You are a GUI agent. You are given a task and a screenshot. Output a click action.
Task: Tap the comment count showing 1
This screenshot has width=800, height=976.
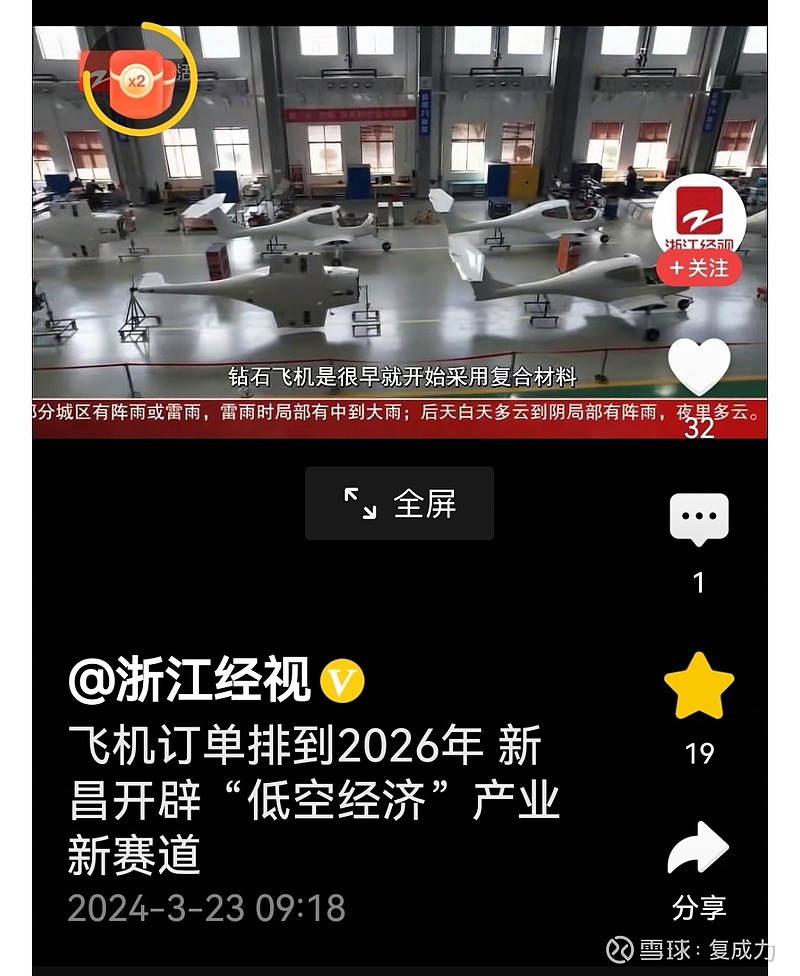tap(700, 578)
